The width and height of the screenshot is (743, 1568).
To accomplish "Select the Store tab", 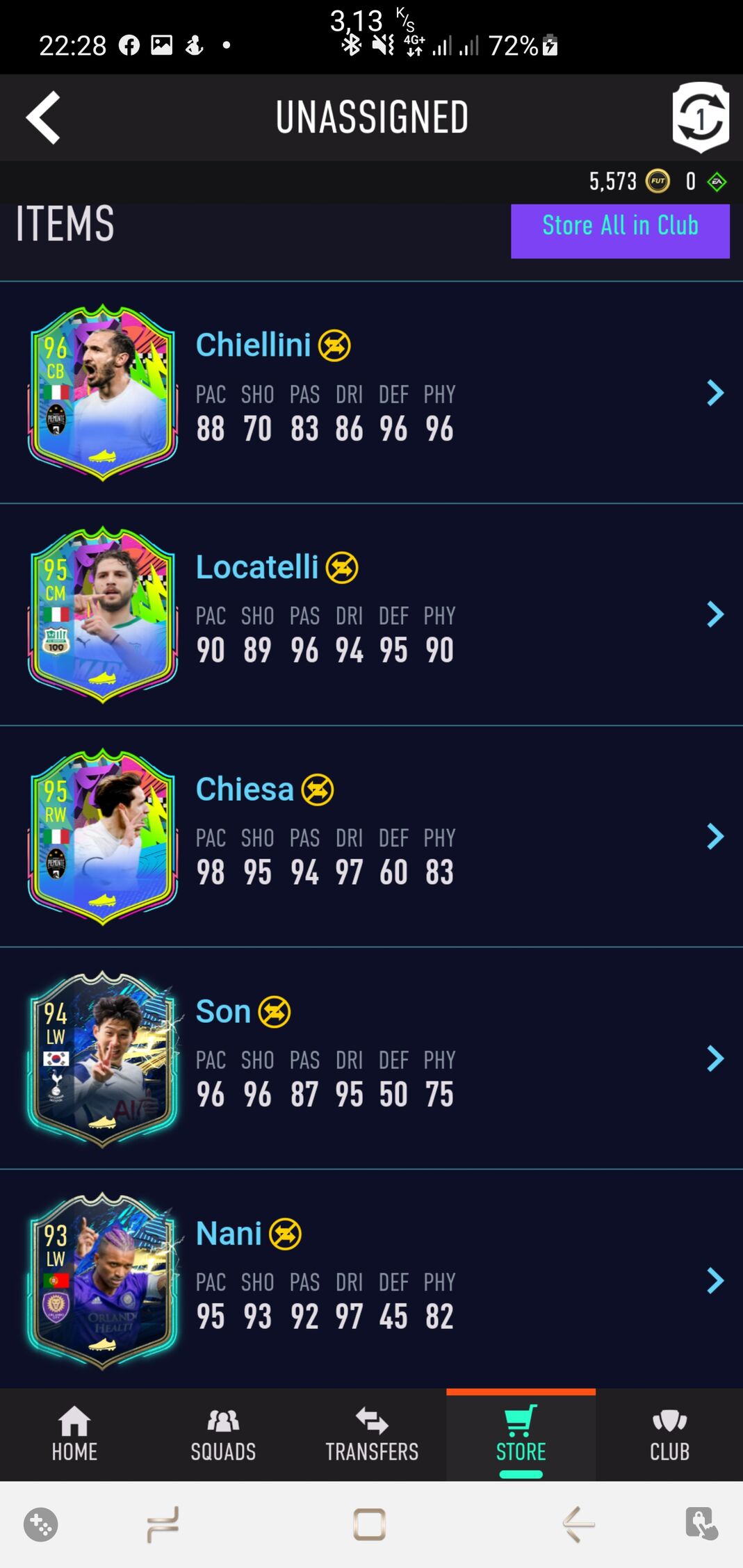I will 521,1435.
